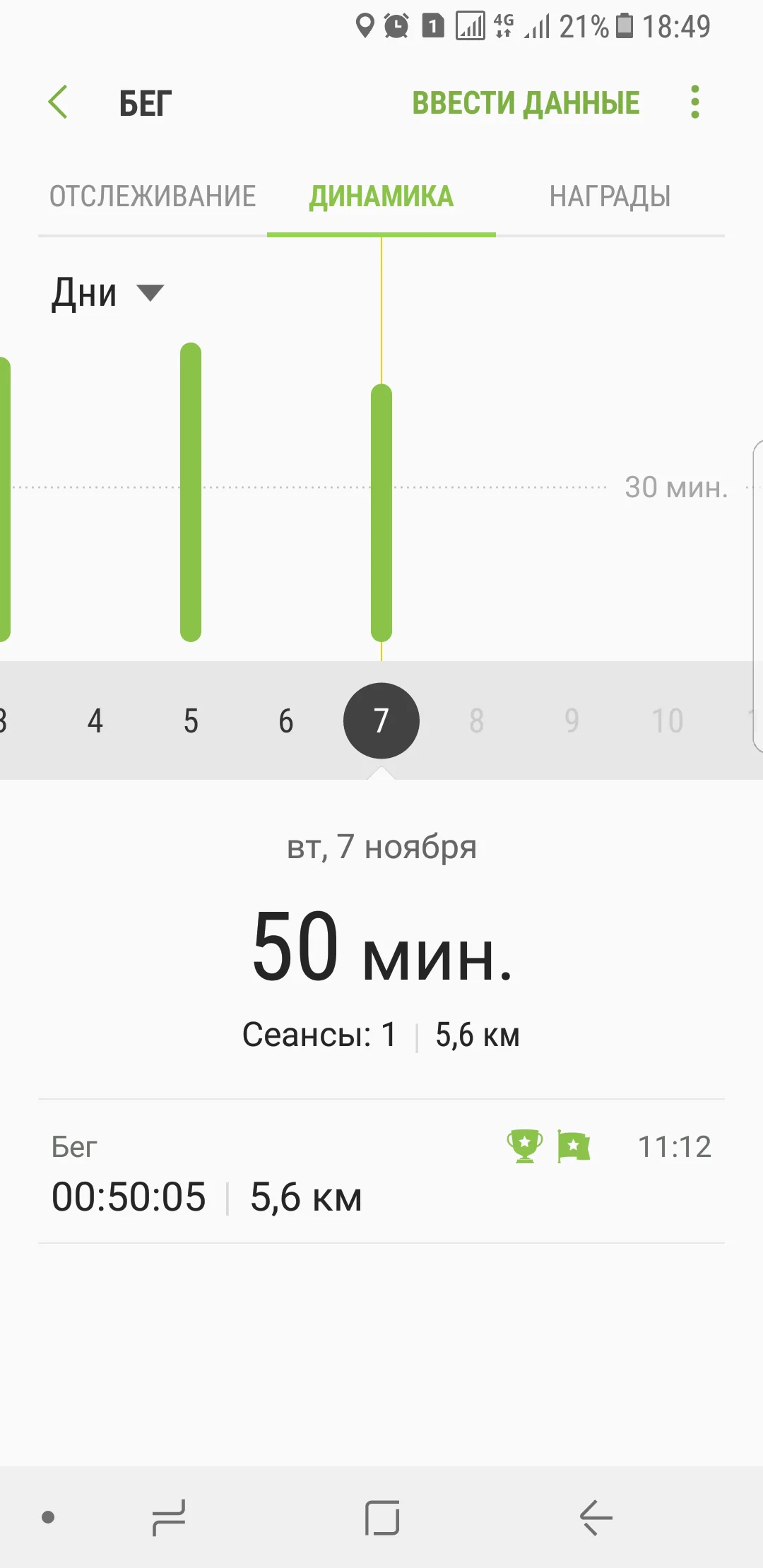Tap the ВВЕСТИ ДАННЫЕ button
The height and width of the screenshot is (1568, 763).
pos(526,103)
